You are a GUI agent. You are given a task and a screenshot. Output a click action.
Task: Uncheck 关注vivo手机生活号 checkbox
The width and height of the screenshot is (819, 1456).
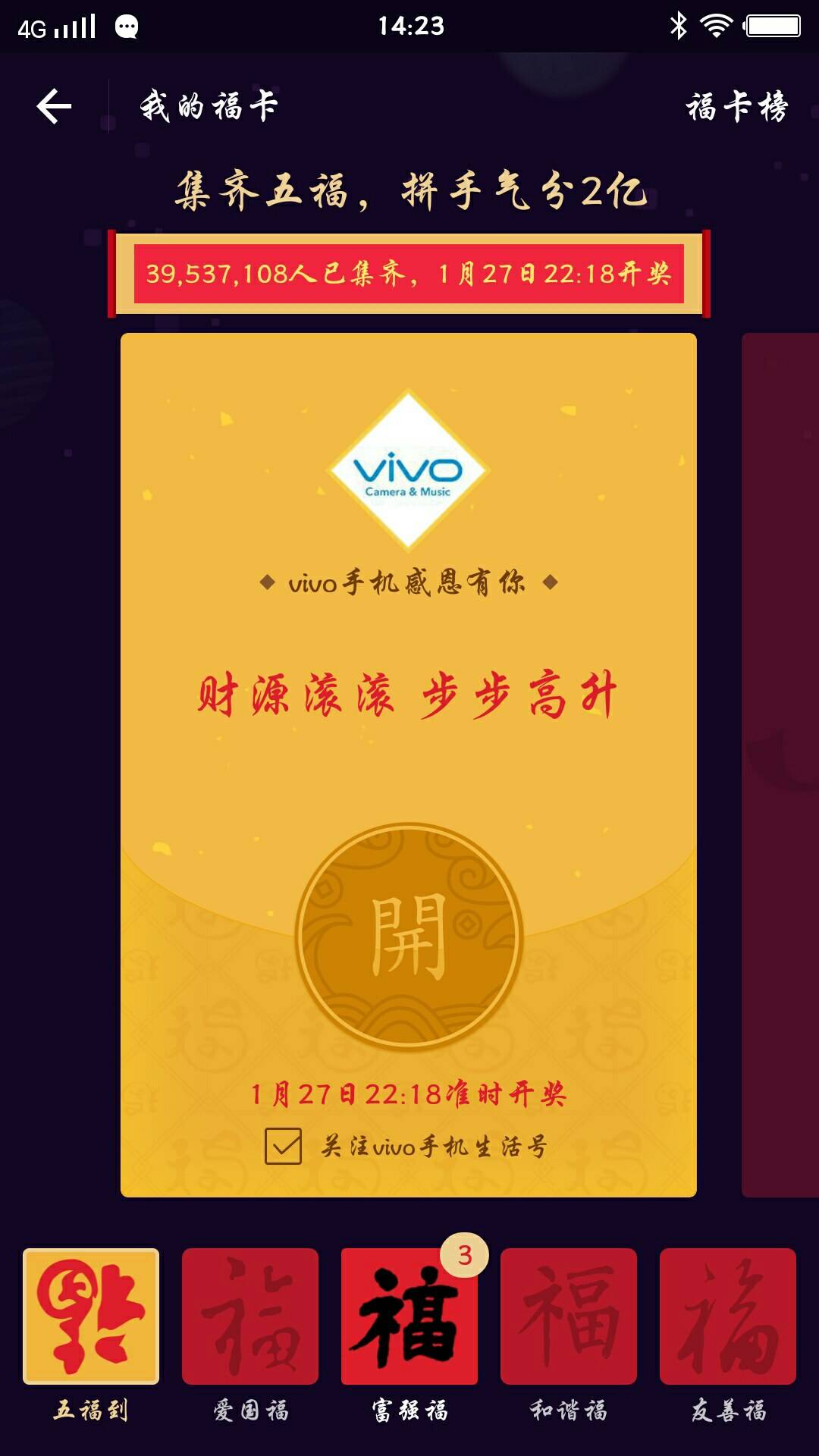[284, 1146]
